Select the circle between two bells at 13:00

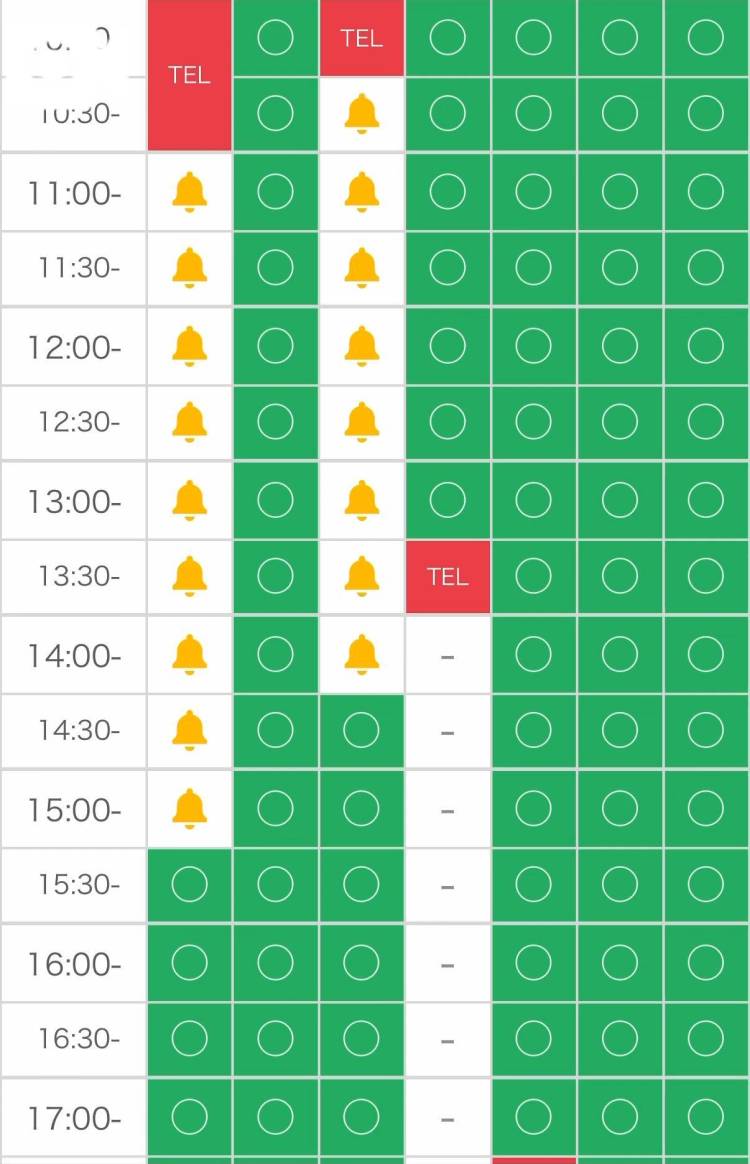pyautogui.click(x=275, y=500)
